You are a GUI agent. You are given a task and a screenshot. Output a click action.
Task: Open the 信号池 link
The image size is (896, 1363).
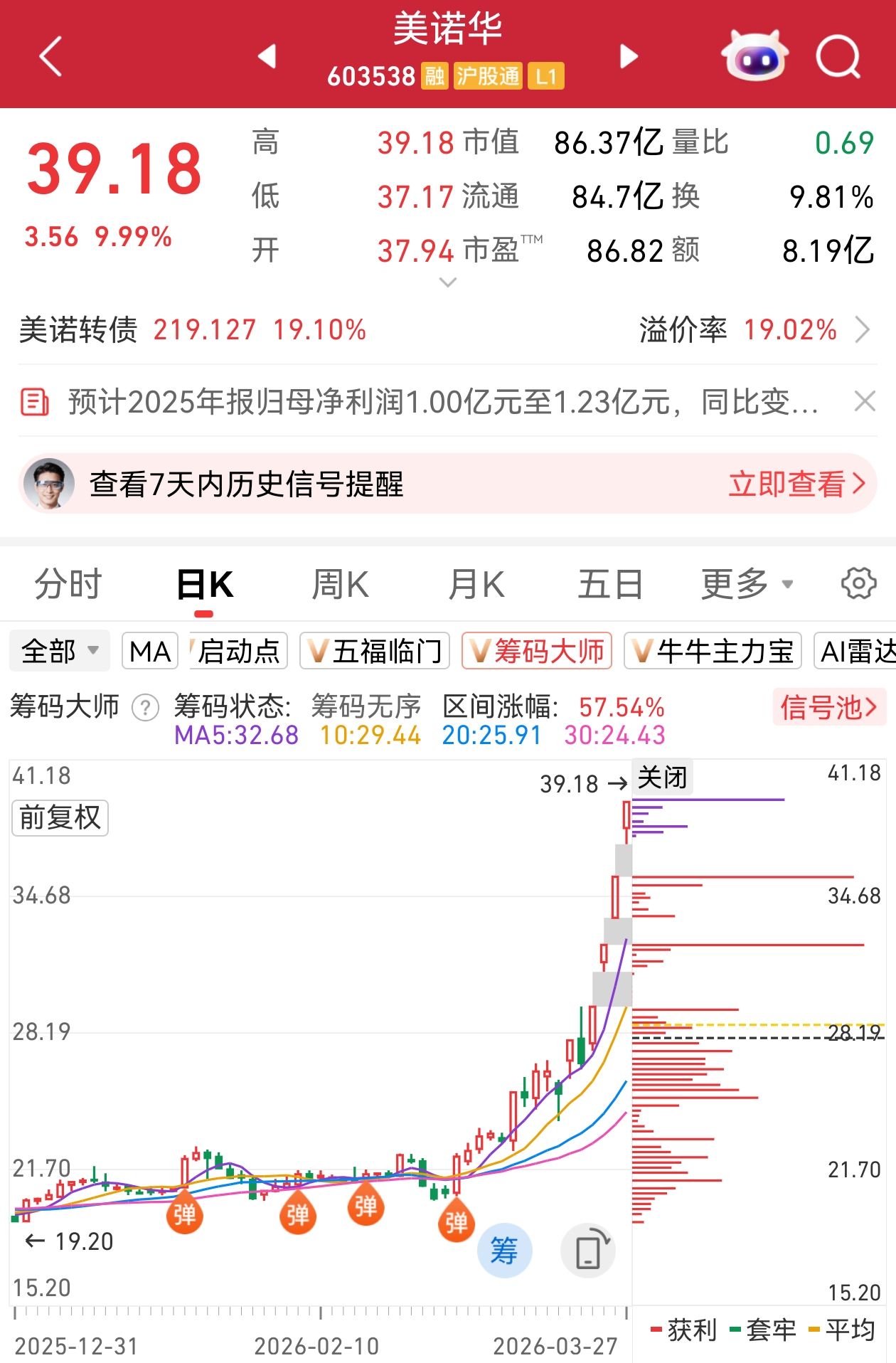[828, 707]
